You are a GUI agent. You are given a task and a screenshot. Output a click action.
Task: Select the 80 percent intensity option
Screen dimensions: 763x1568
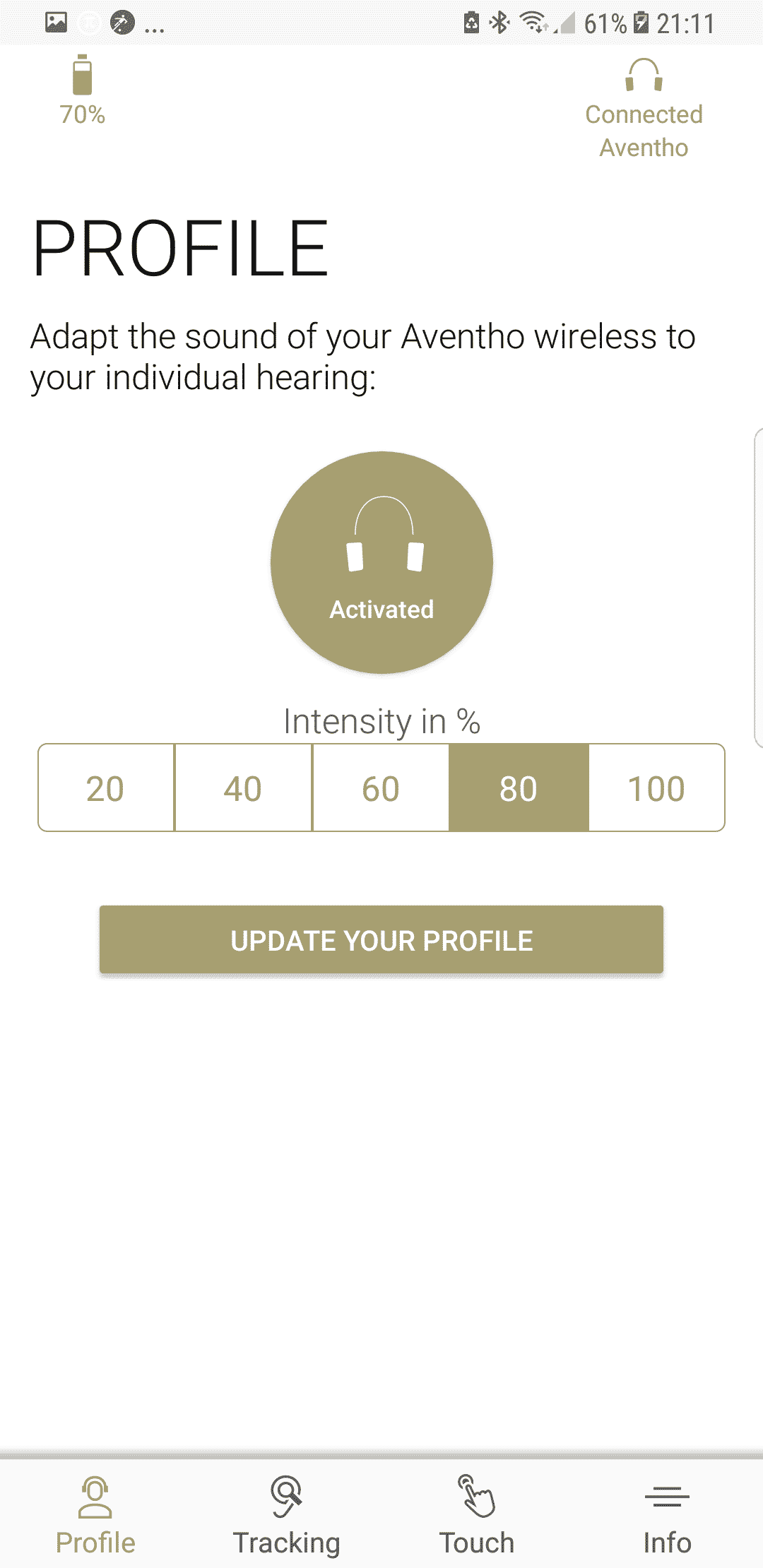(x=519, y=788)
